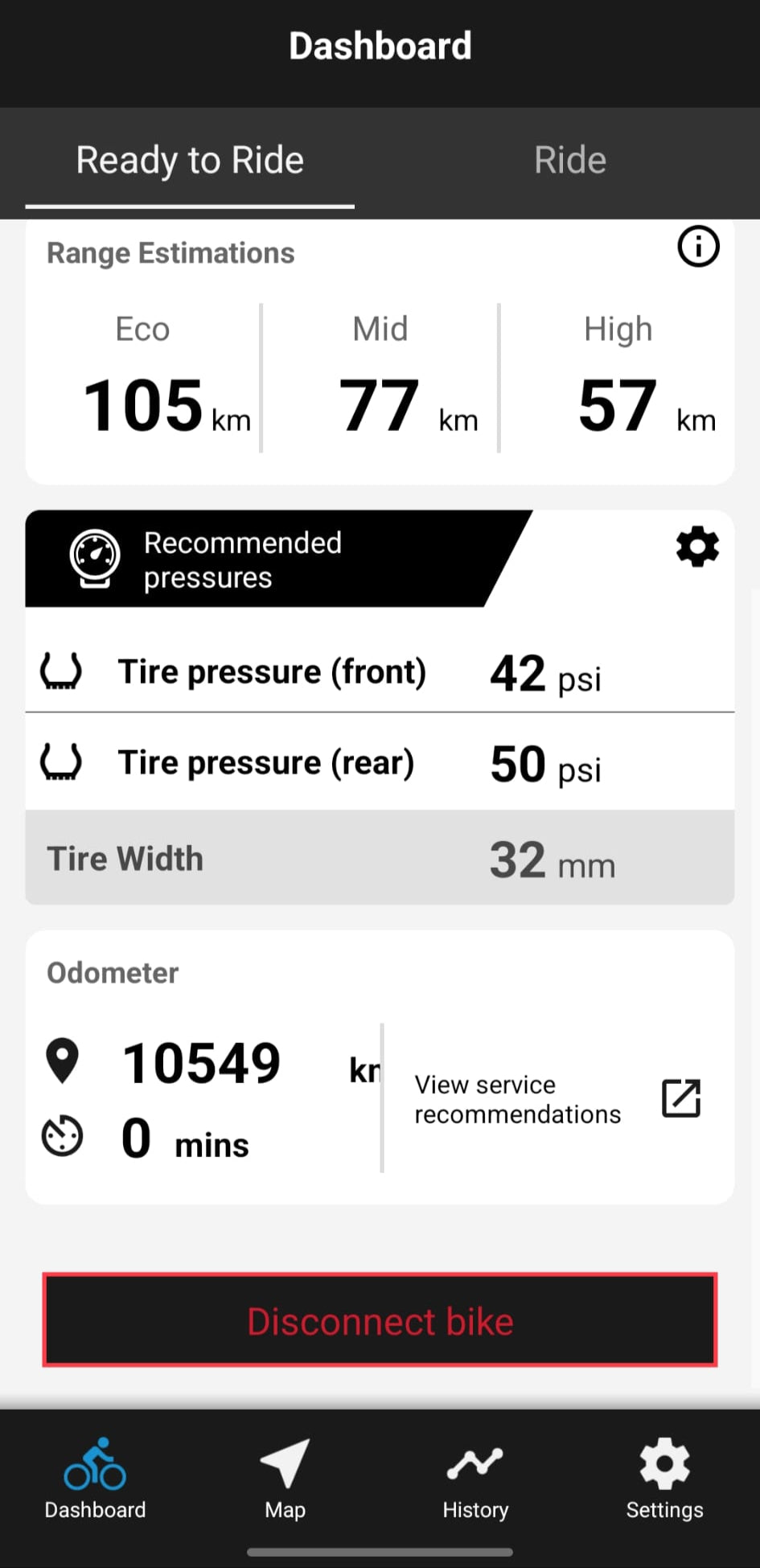Open recommended pressures settings gear
760x1568 pixels.
(696, 546)
